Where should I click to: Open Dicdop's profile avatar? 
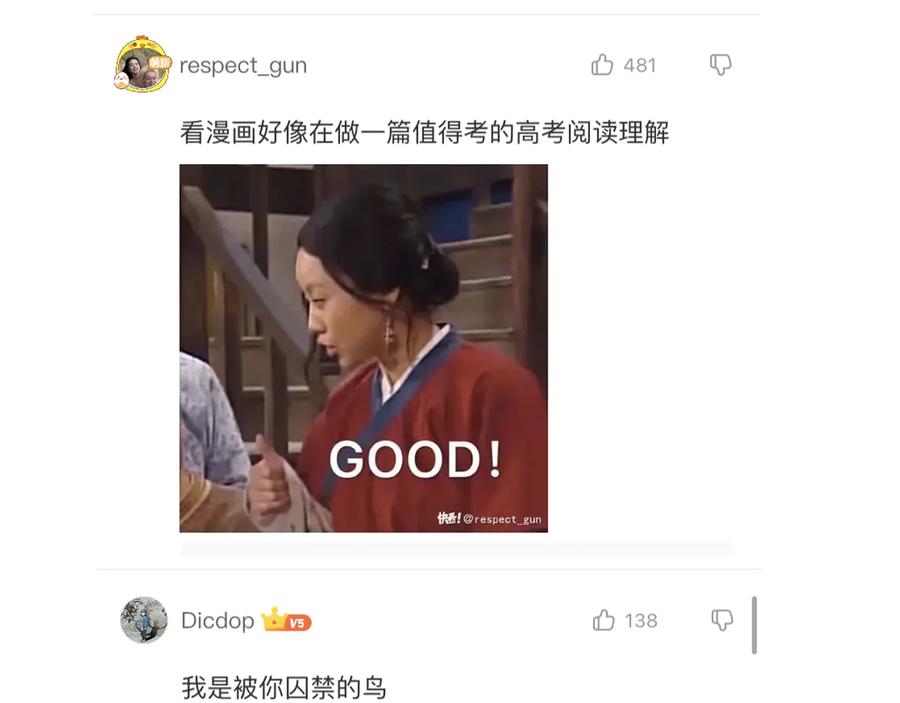click(x=143, y=620)
